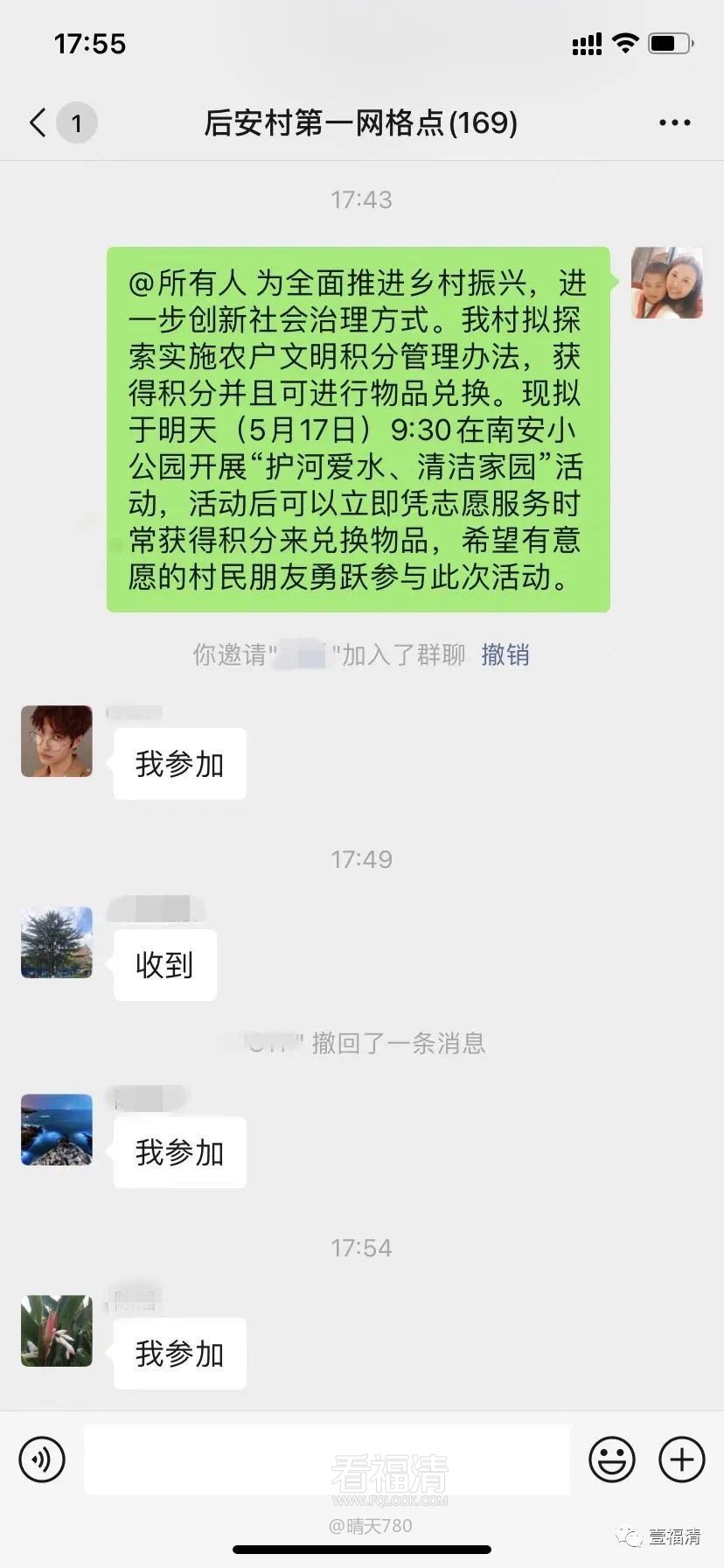Open the emoji sticker panel
This screenshot has height=1568, width=724.
coord(611,1459)
